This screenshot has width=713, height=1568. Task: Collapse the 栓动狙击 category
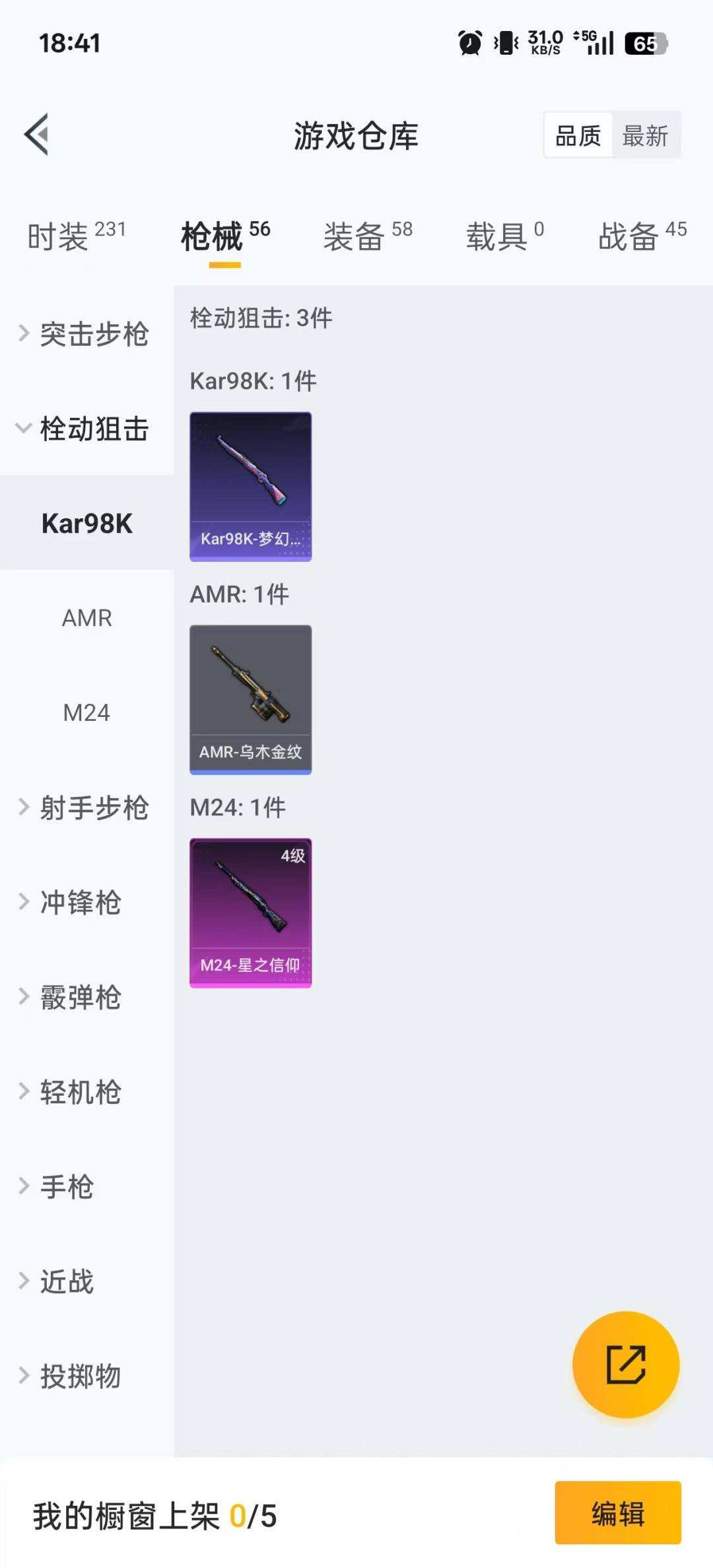(86, 429)
